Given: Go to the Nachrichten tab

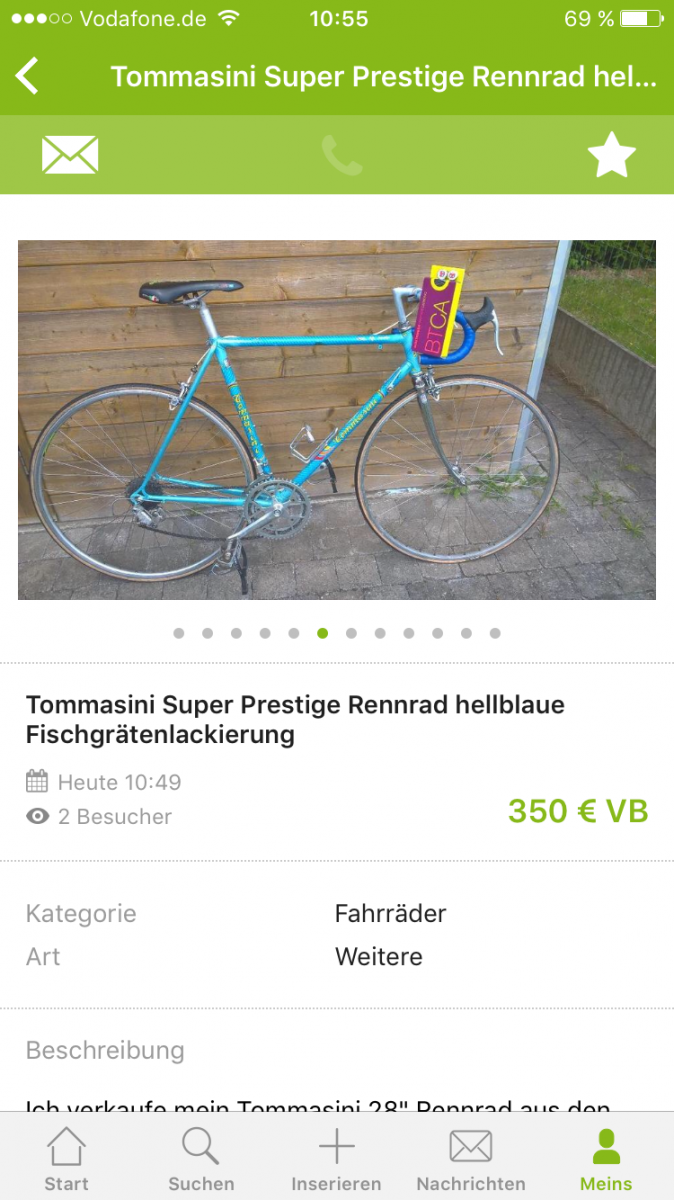Looking at the screenshot, I should pos(470,1159).
